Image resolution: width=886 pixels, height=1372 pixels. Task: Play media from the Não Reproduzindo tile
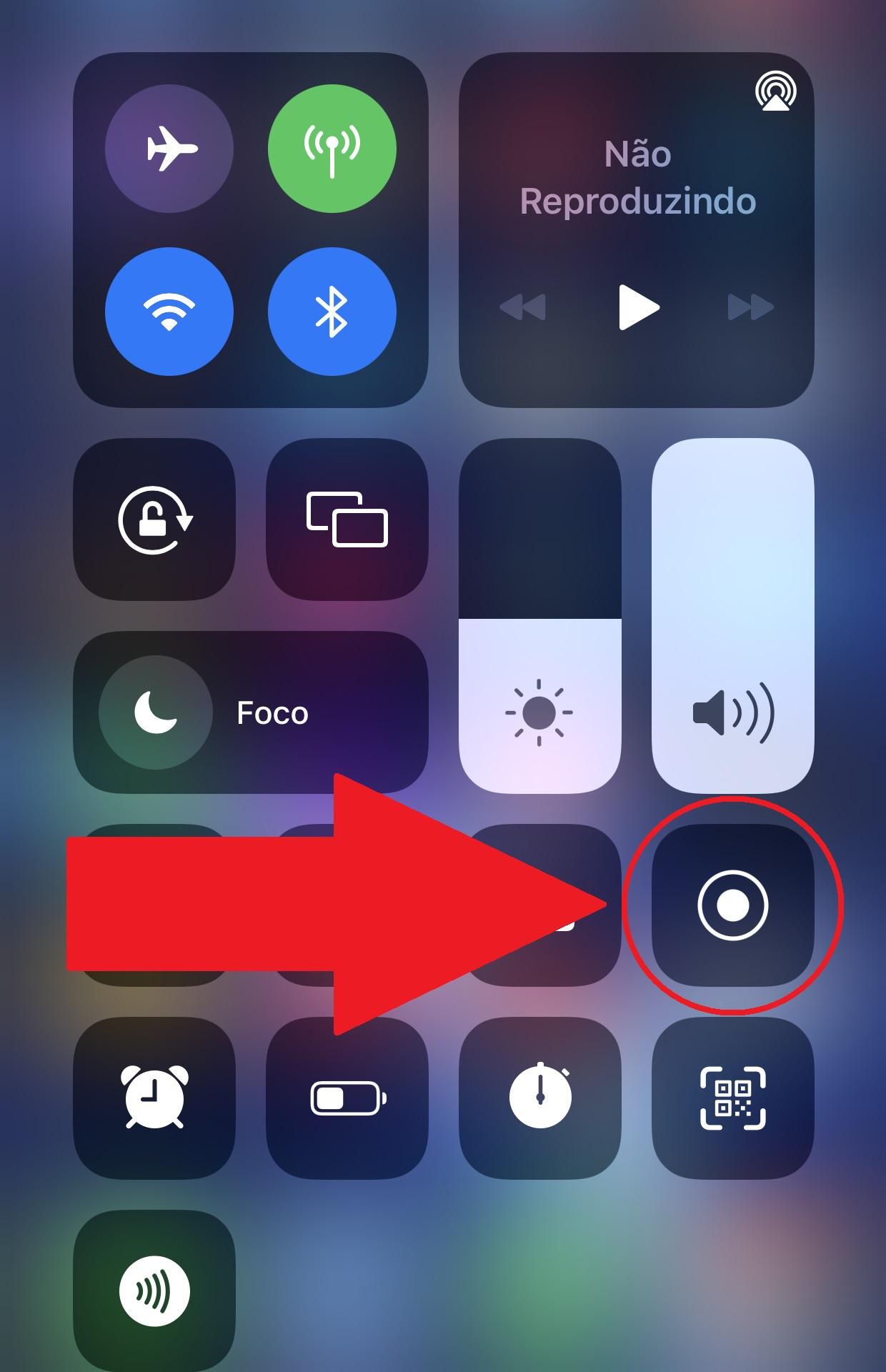(x=637, y=307)
